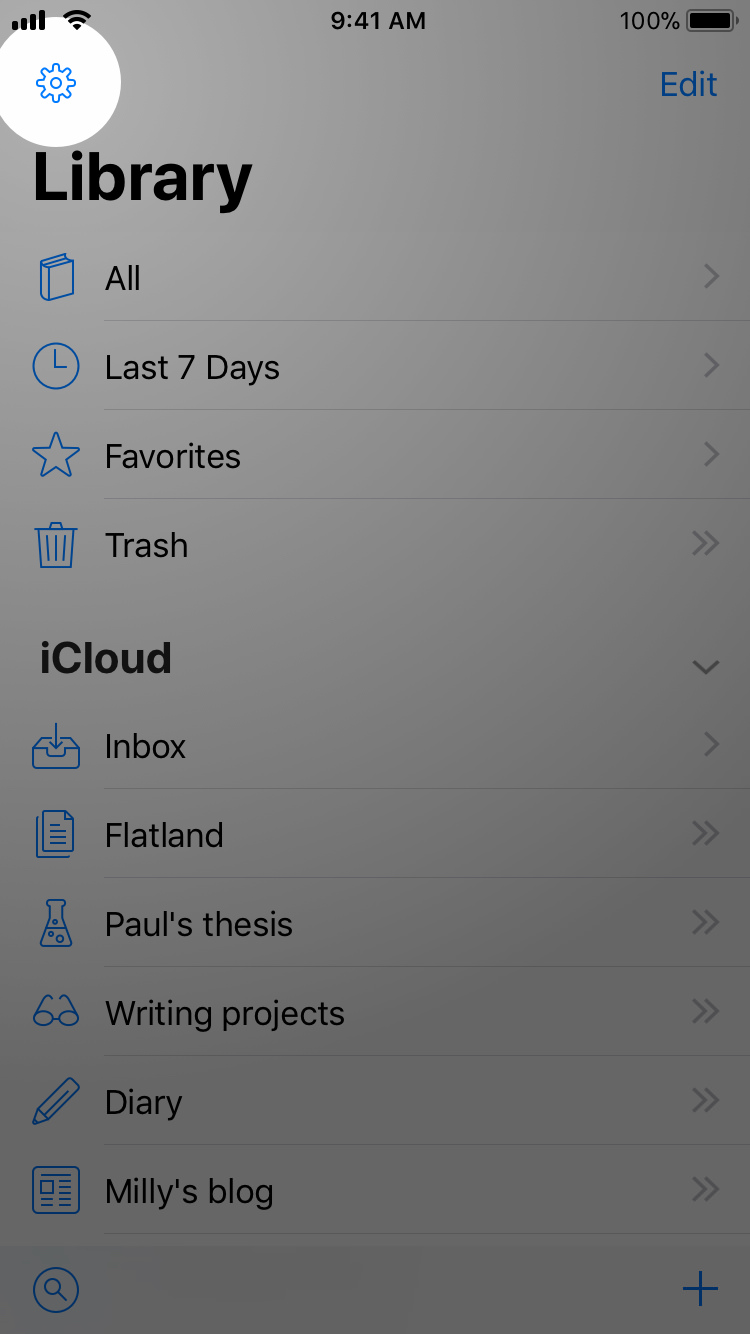Viewport: 750px width, 1334px height.
Task: Open Favorites
Action: [375, 455]
